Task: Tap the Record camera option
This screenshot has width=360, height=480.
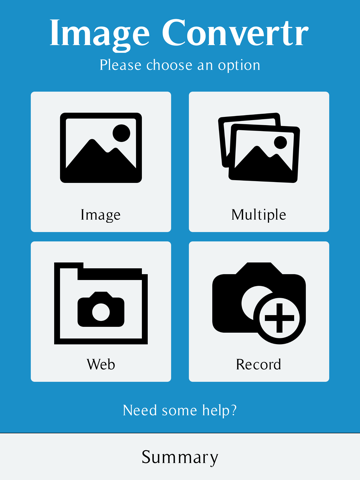Action: coord(259,312)
